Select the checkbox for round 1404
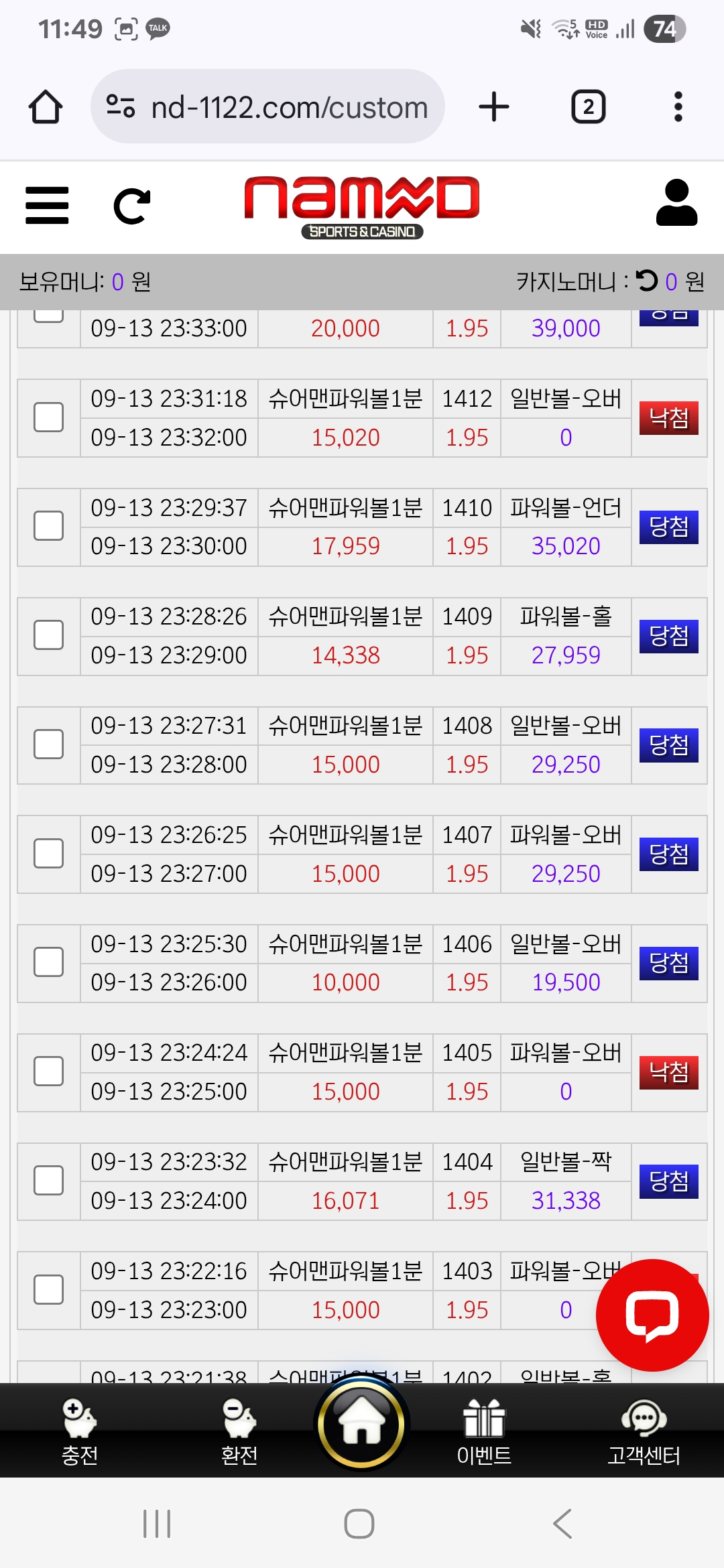 coord(49,1180)
